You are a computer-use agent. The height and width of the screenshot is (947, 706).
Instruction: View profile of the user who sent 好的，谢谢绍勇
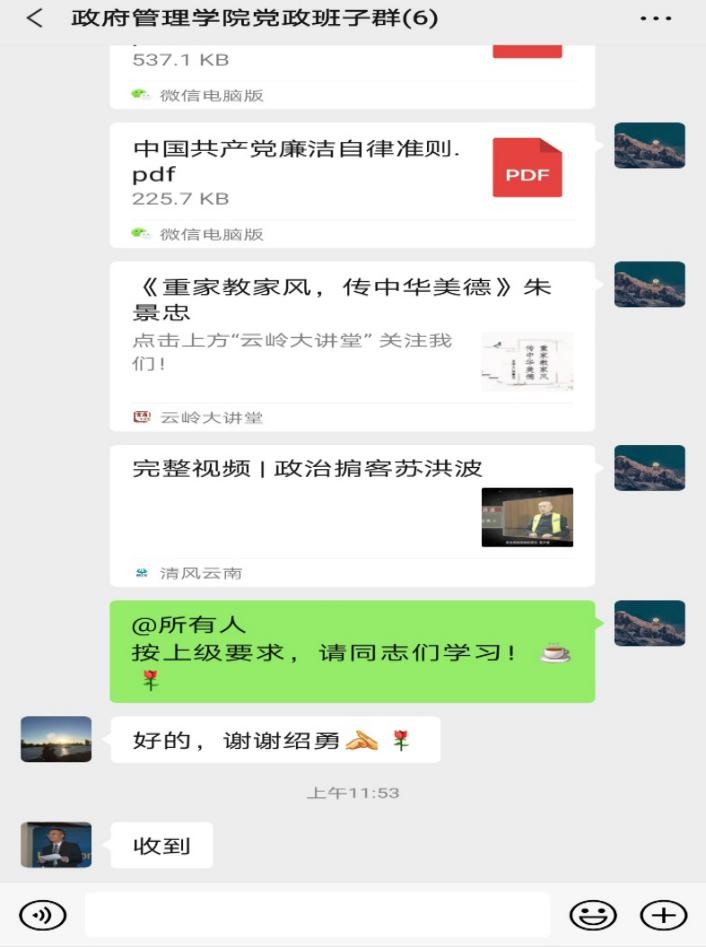coord(56,739)
